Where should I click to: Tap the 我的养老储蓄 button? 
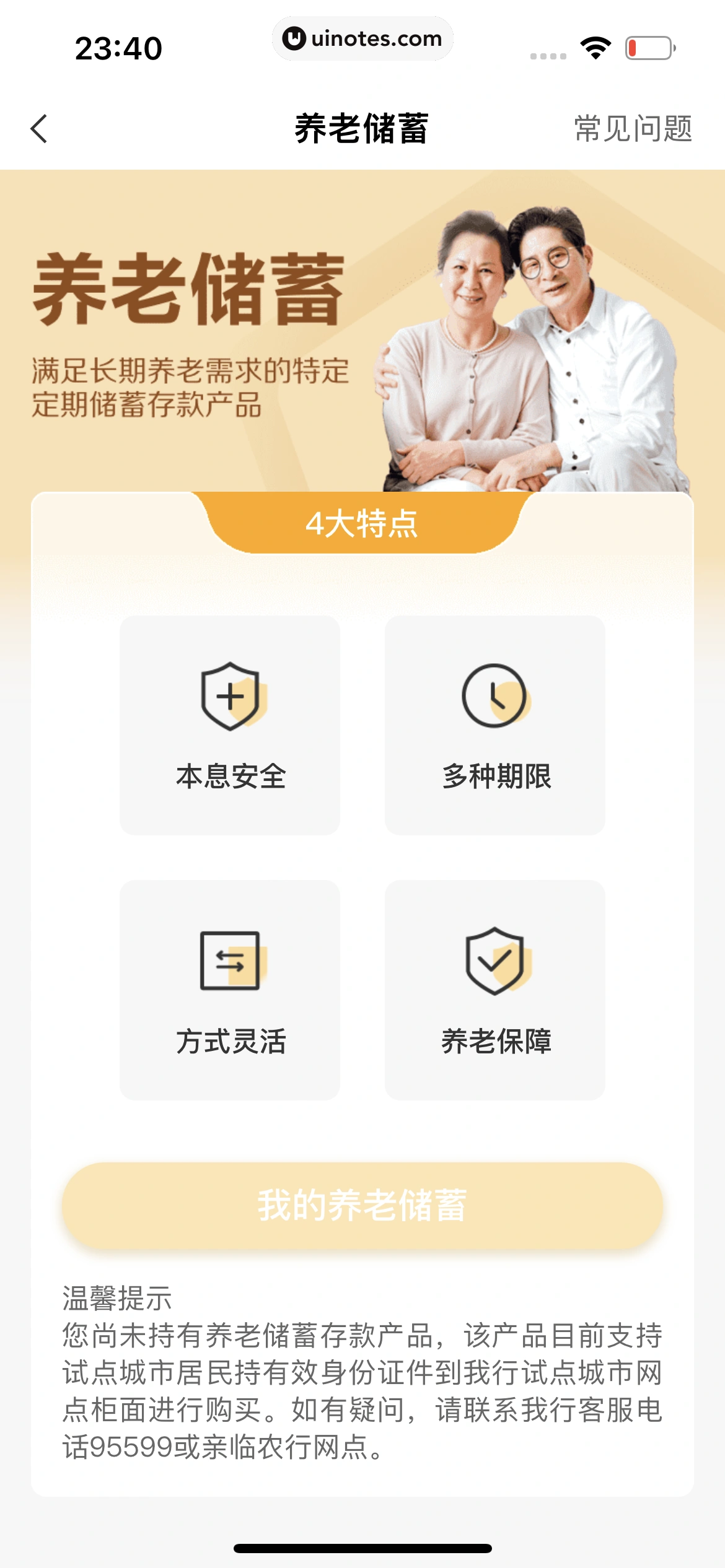pos(362,1205)
